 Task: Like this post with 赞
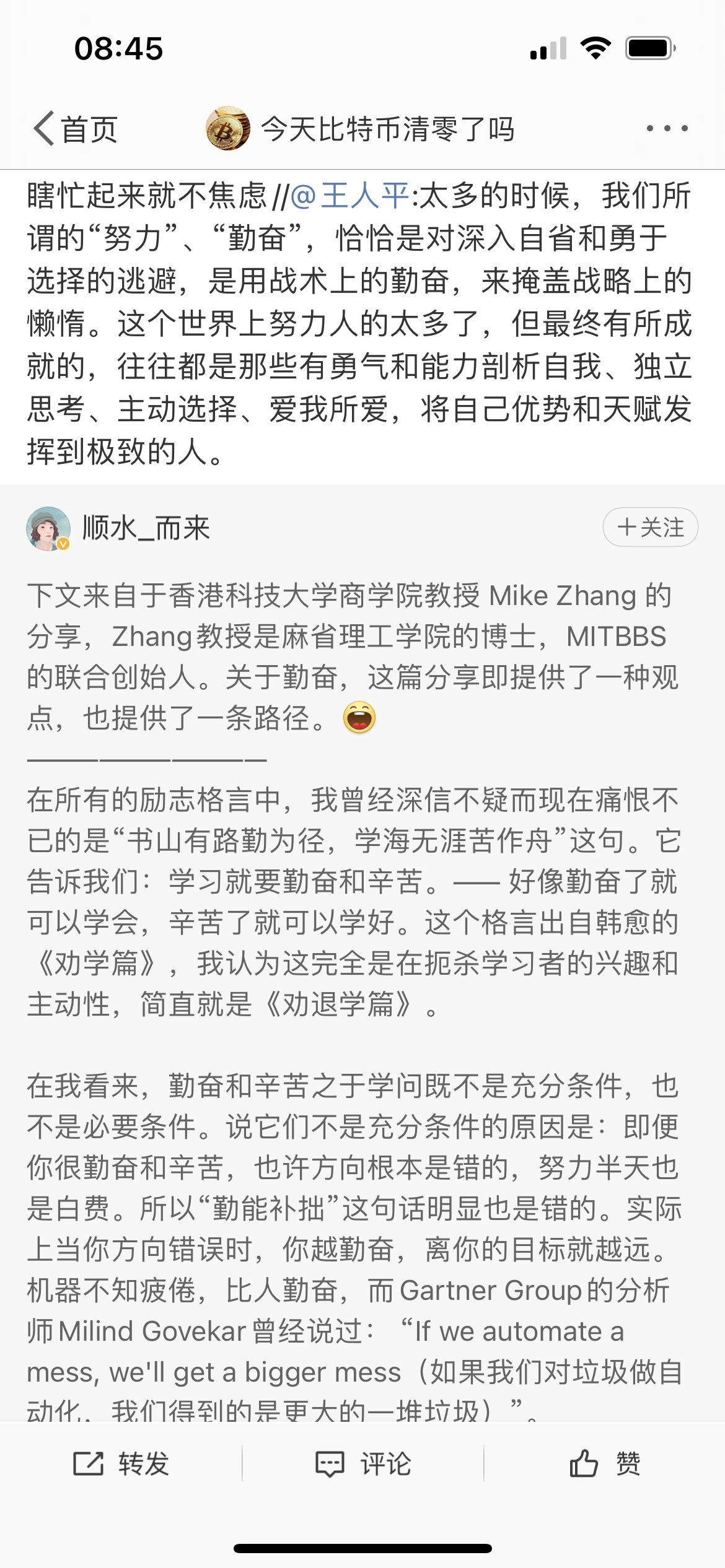coord(605,1464)
